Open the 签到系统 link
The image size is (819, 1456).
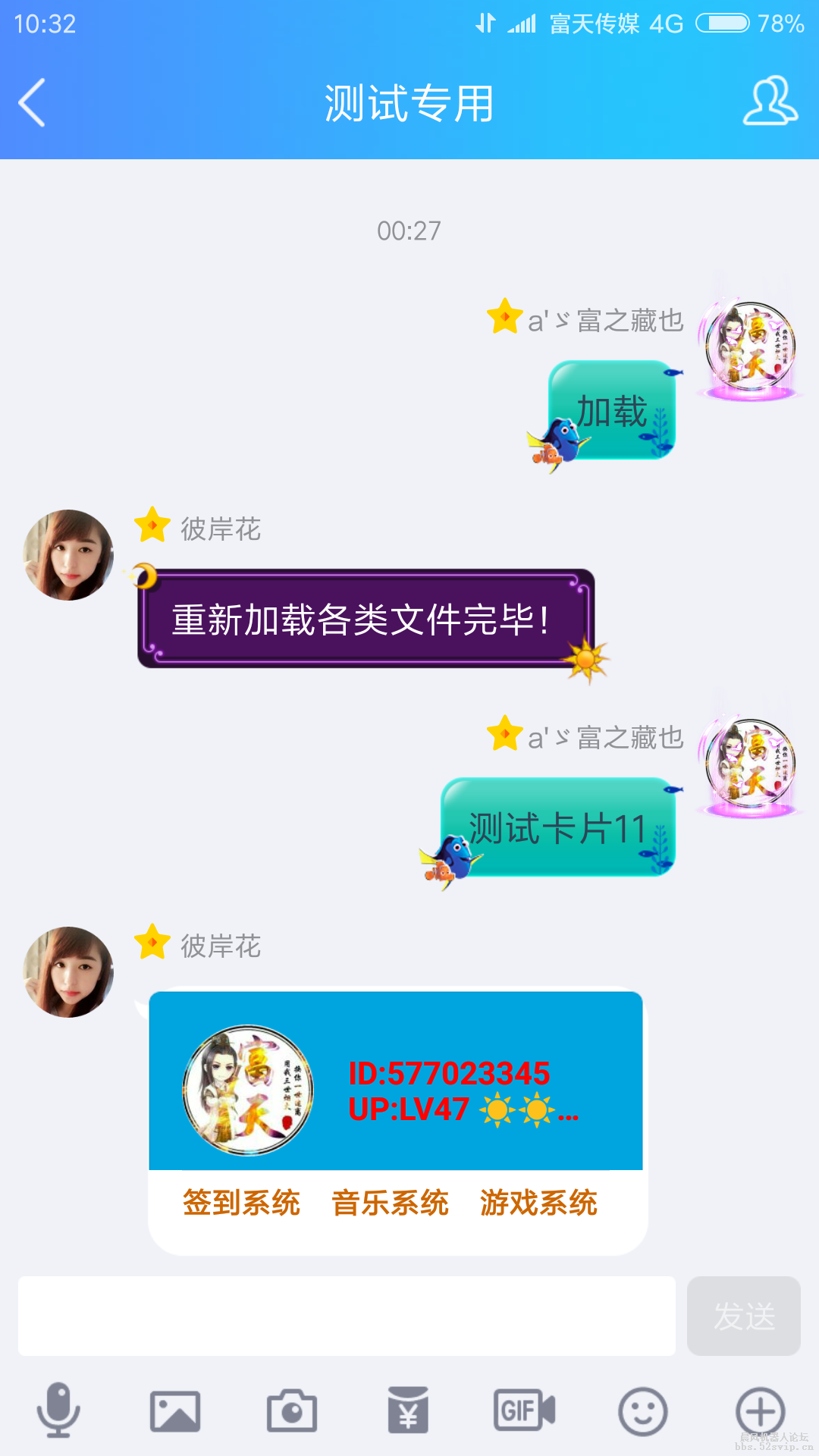(241, 1203)
